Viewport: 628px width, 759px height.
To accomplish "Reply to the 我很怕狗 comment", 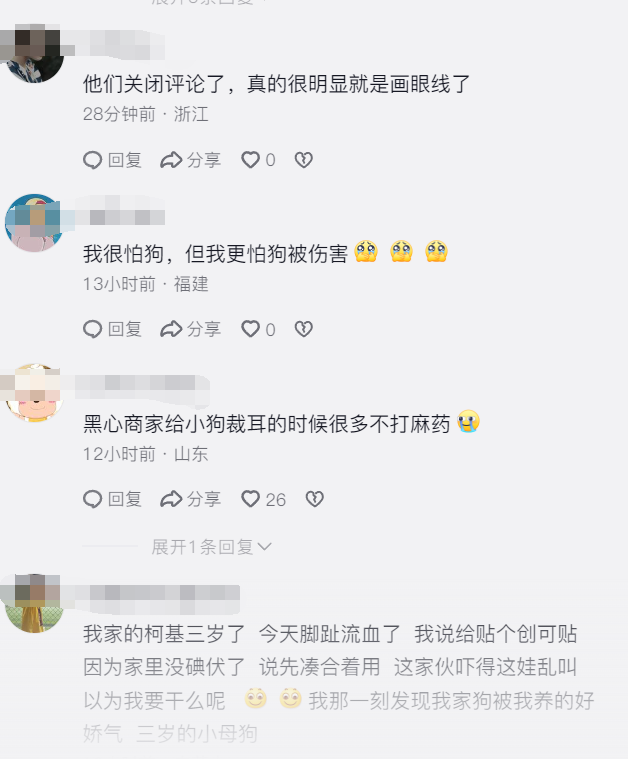I will 112,329.
